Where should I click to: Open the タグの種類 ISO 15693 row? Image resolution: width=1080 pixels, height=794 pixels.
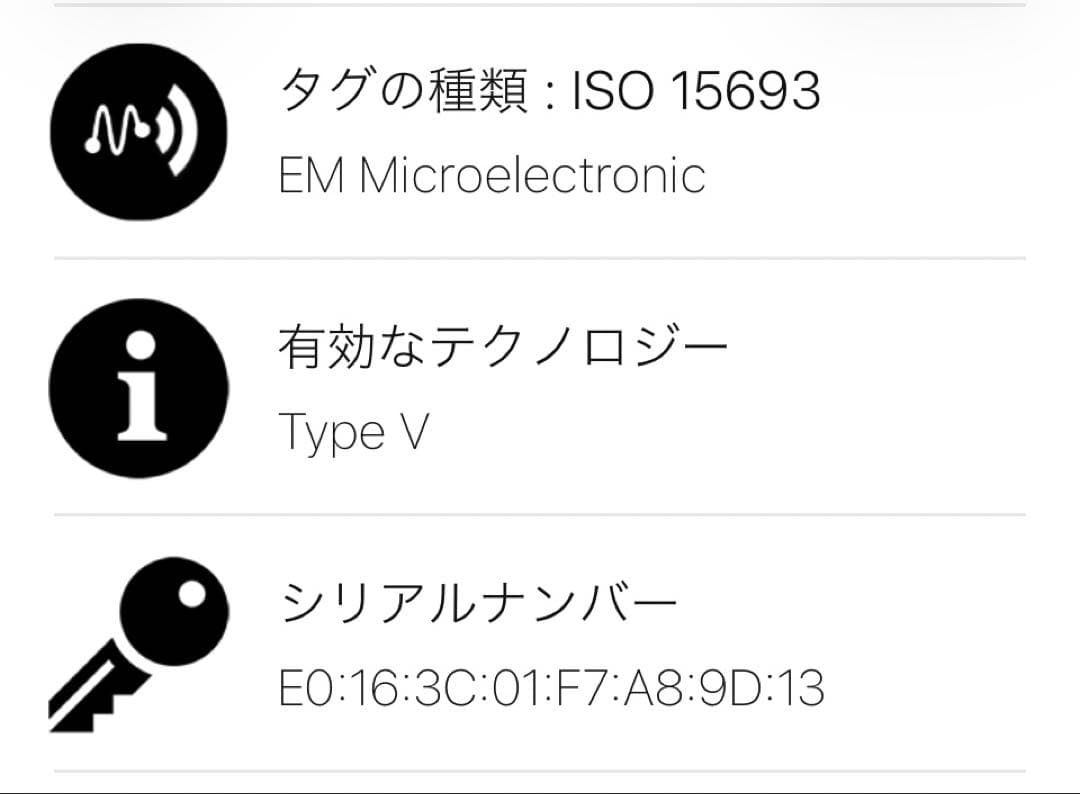tap(540, 132)
